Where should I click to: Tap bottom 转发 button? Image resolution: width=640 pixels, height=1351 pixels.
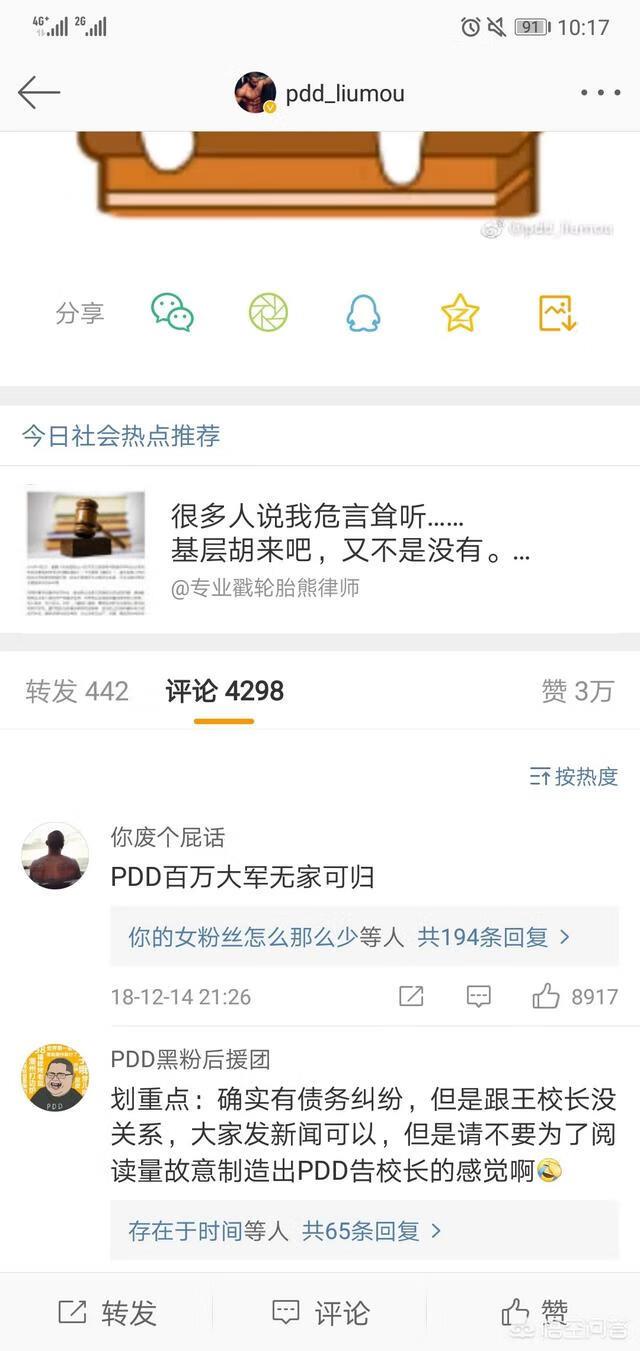pos(107,1312)
